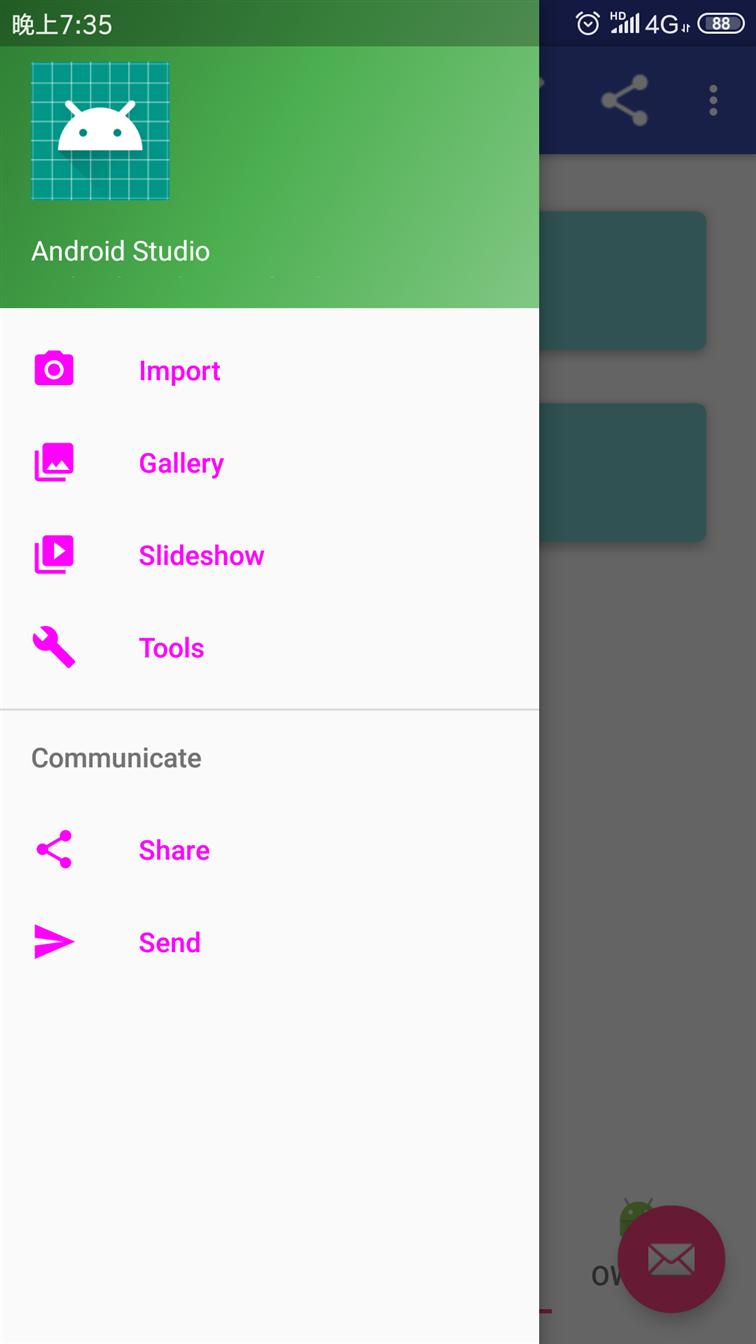
Task: Tap the share icon in the toolbar
Action: tap(625, 100)
